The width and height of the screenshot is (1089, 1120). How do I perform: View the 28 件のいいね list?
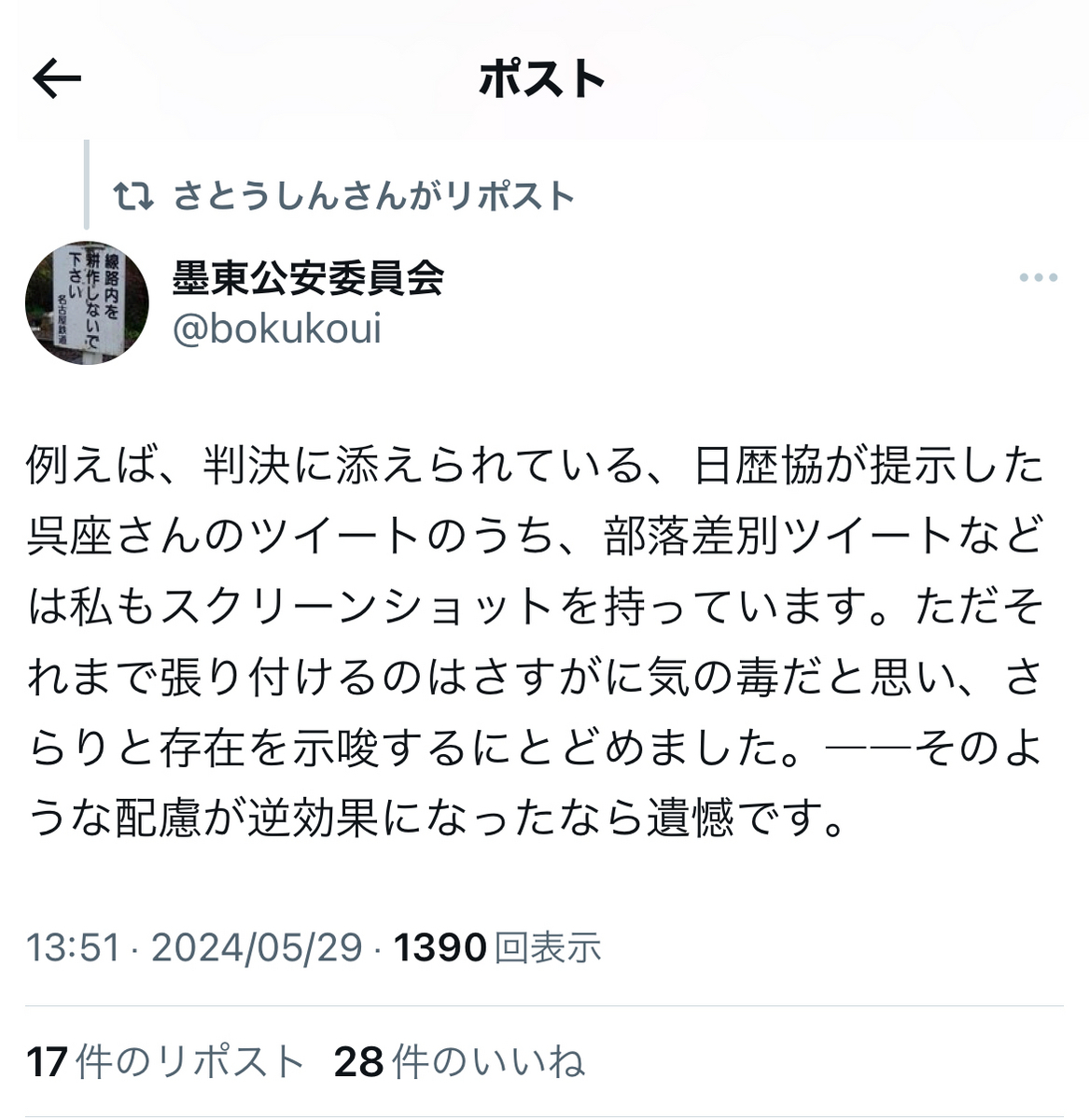point(459,1062)
